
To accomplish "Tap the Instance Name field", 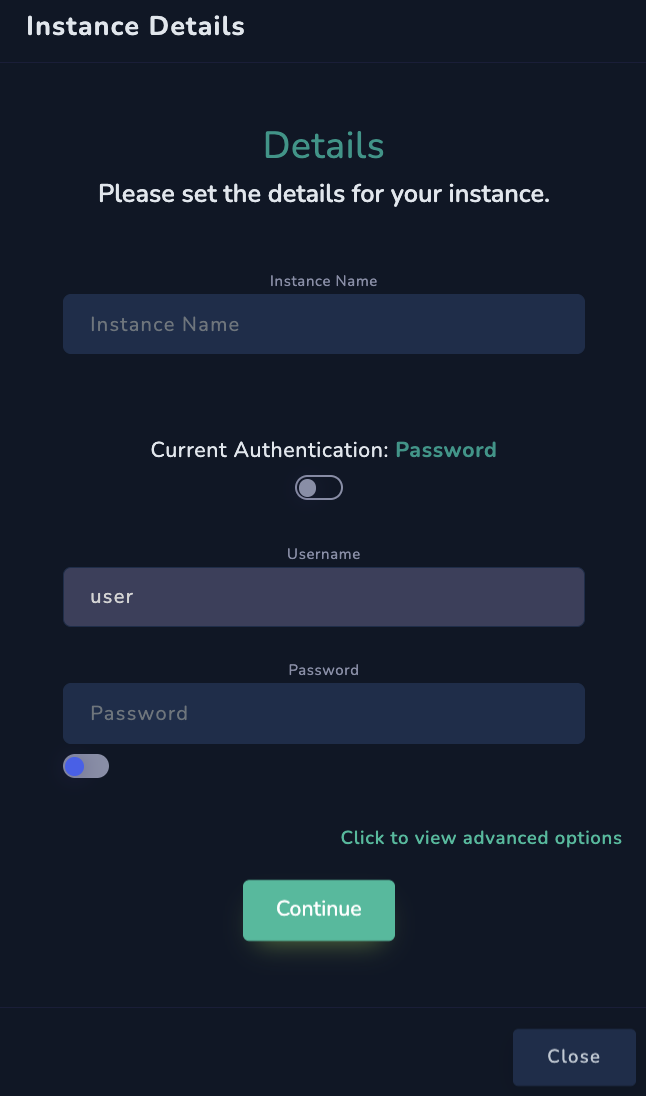I will coord(324,324).
